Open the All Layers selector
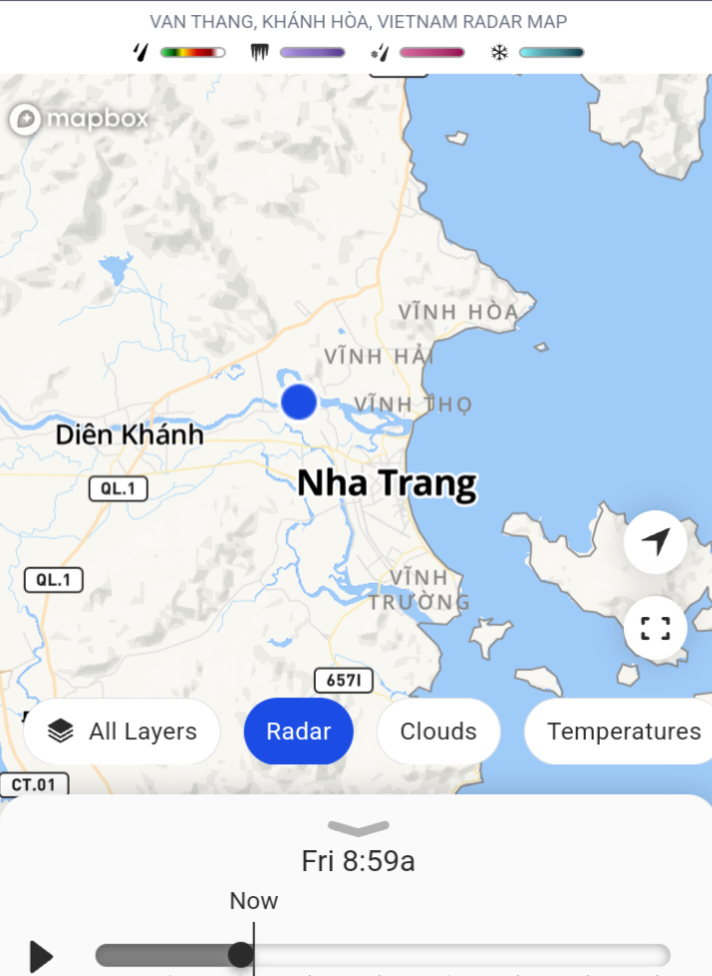This screenshot has width=712, height=976. click(x=122, y=731)
